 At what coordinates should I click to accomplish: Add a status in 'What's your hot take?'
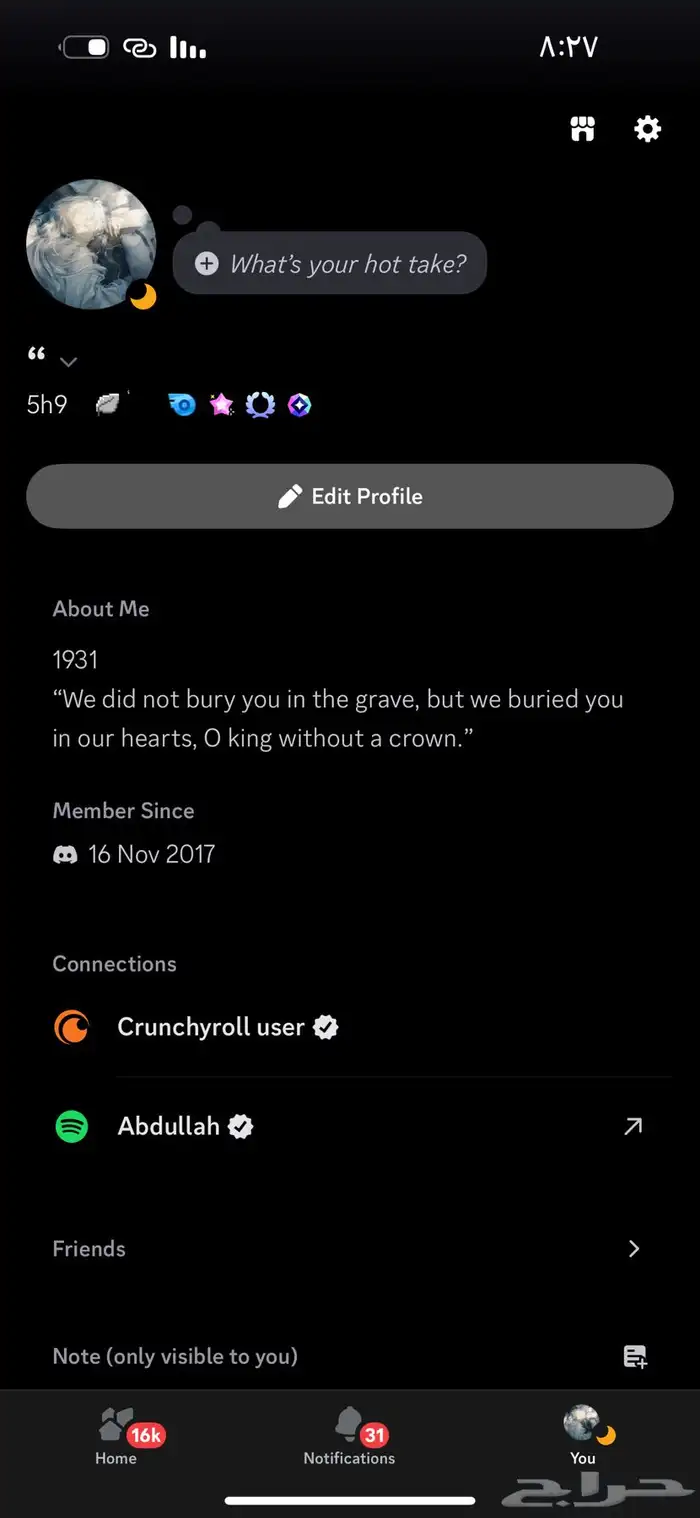pyautogui.click(x=330, y=264)
